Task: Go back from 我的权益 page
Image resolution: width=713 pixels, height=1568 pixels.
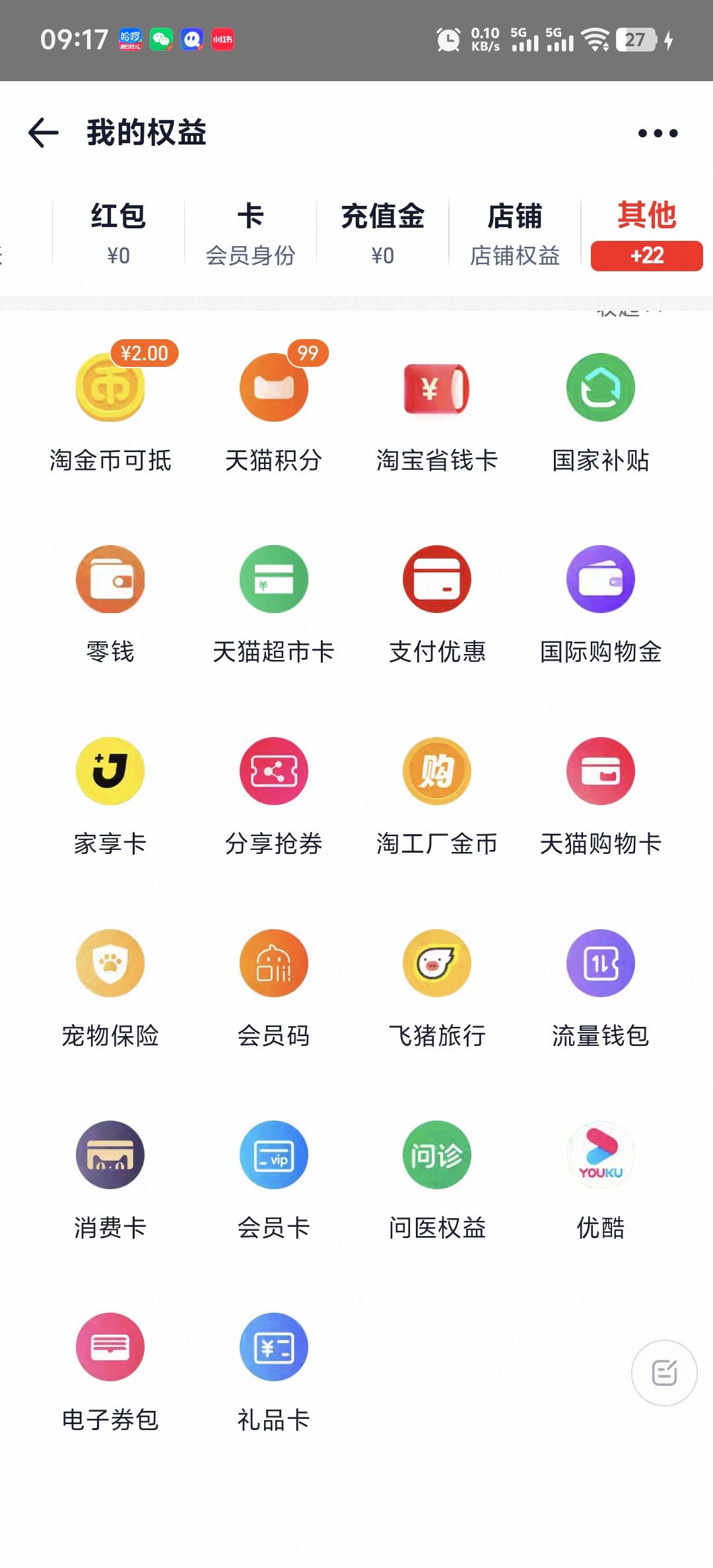Action: click(44, 133)
